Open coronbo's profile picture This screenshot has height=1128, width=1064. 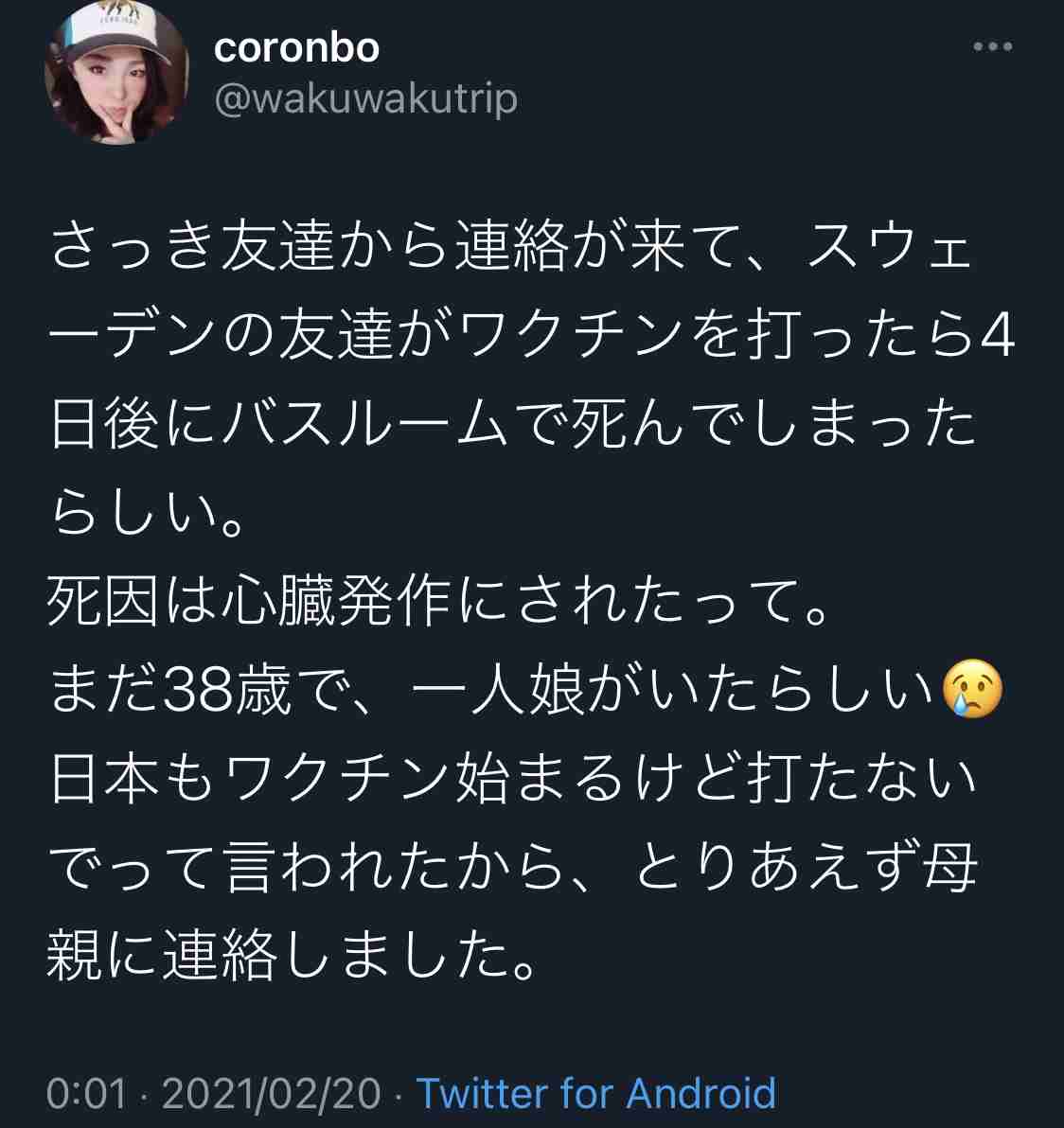[x=116, y=76]
